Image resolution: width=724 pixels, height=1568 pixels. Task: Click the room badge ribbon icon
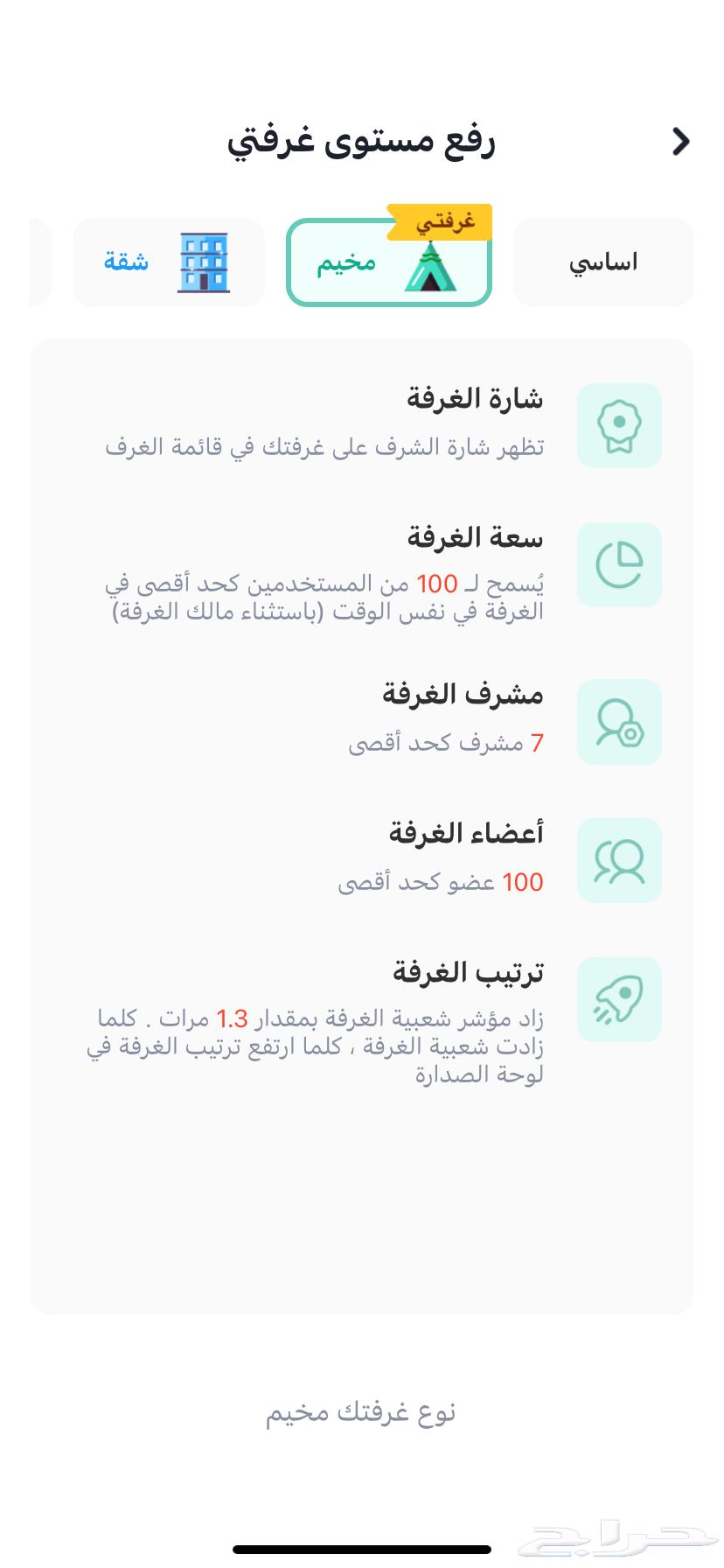tap(618, 426)
